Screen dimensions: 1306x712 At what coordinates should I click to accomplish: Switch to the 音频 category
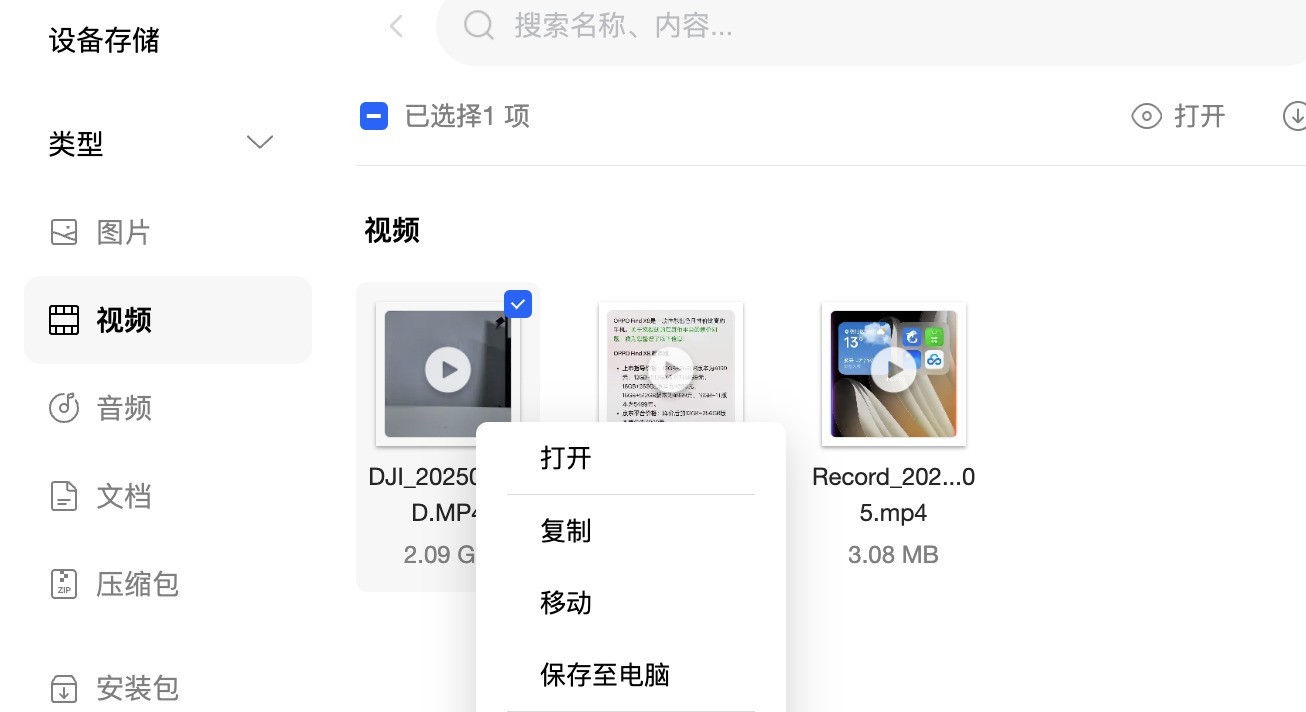tap(123, 408)
